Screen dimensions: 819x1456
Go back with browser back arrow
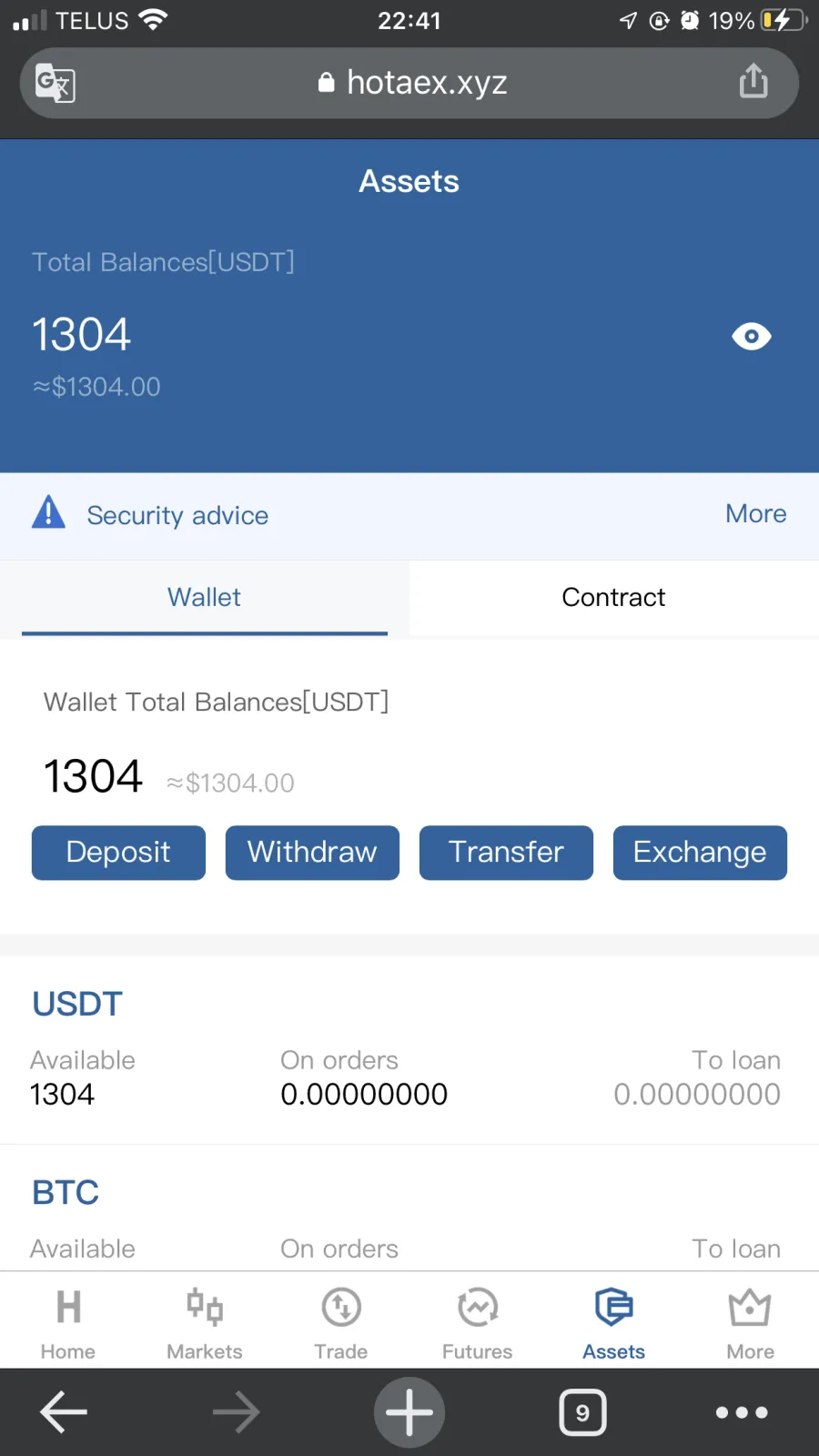coord(64,1412)
